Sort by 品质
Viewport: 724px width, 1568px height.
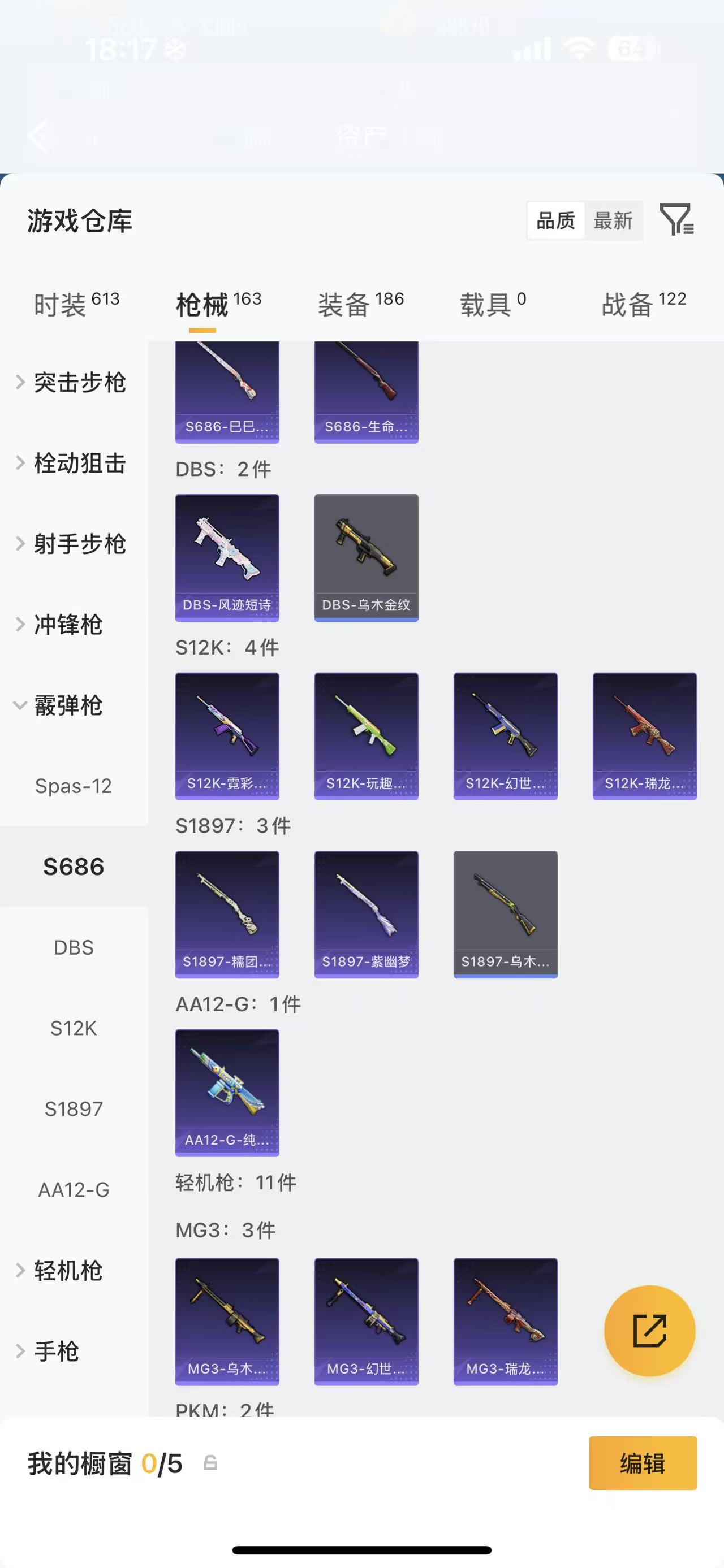coord(555,220)
